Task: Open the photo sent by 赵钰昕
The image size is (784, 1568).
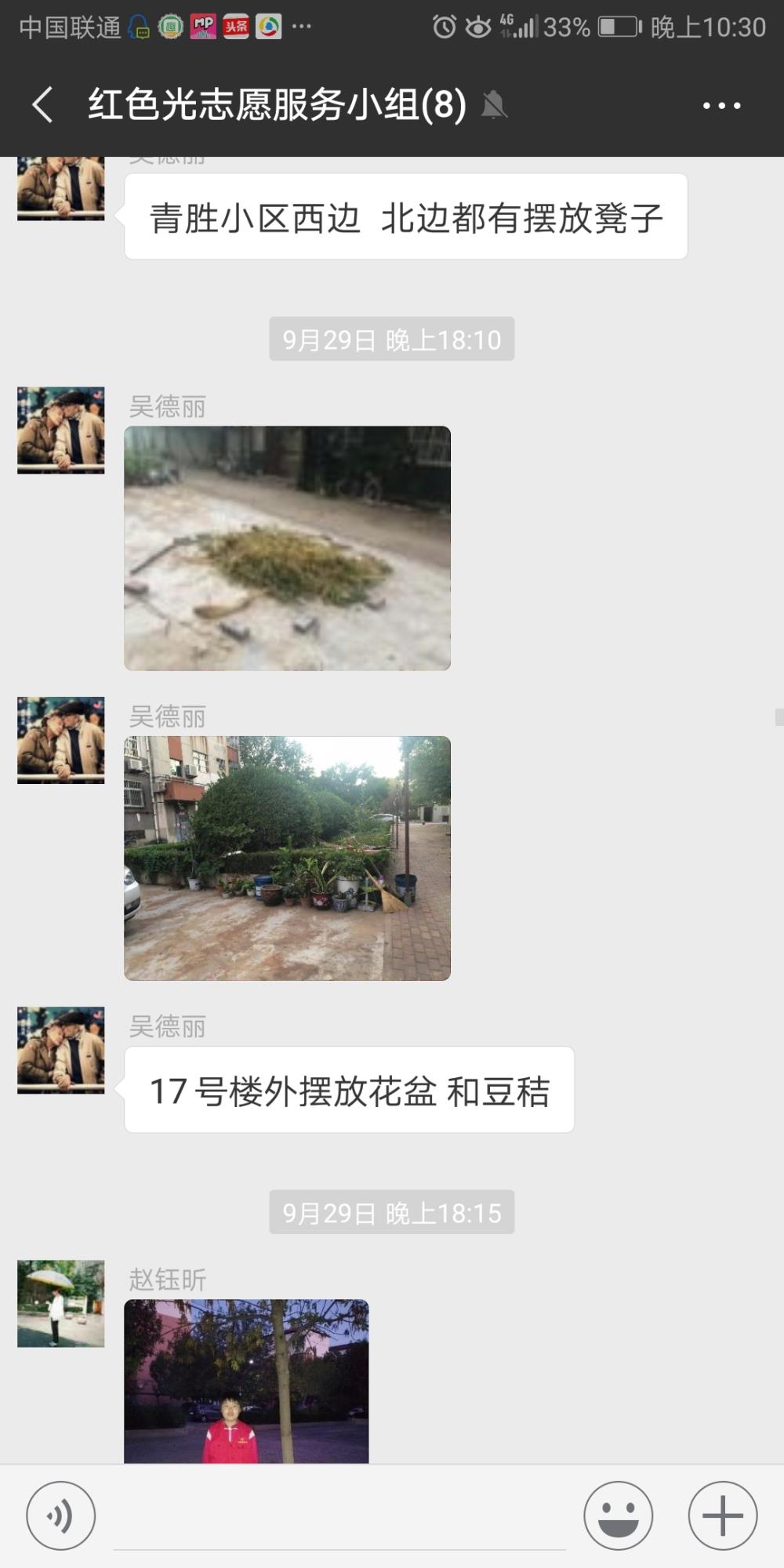Action: click(x=246, y=1381)
